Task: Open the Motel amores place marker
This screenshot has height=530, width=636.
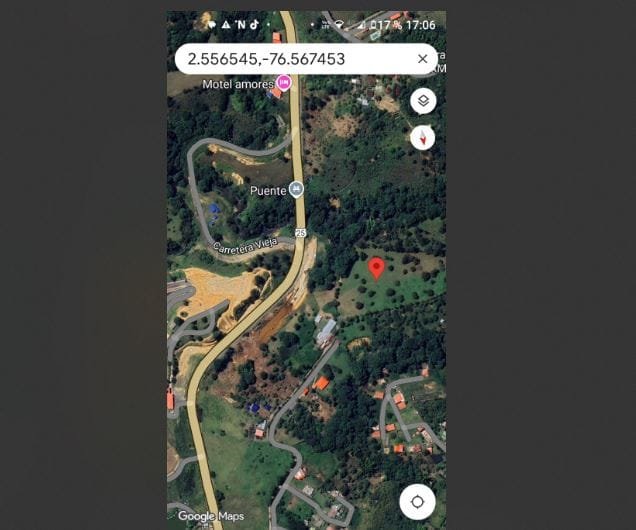Action: [x=284, y=83]
